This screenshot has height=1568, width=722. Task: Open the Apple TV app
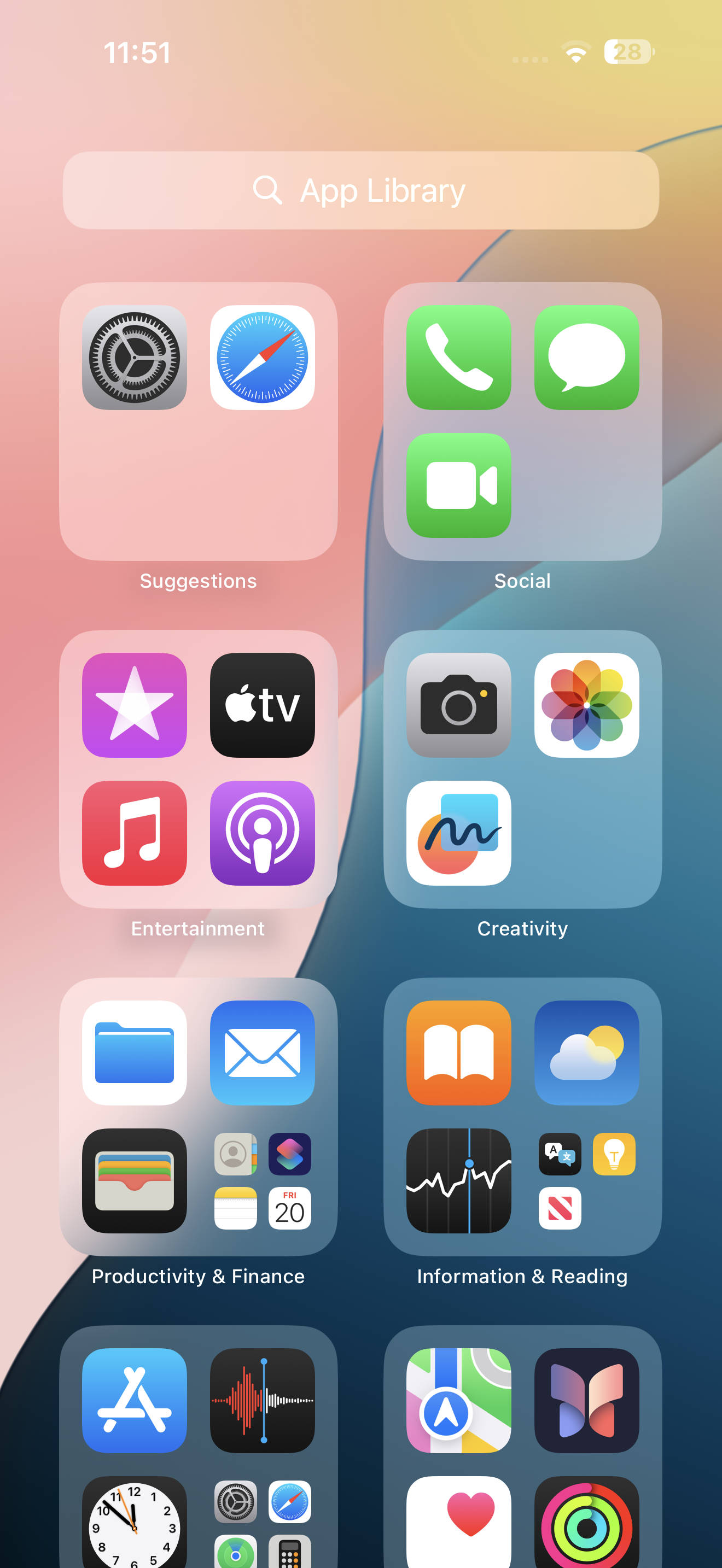point(263,706)
